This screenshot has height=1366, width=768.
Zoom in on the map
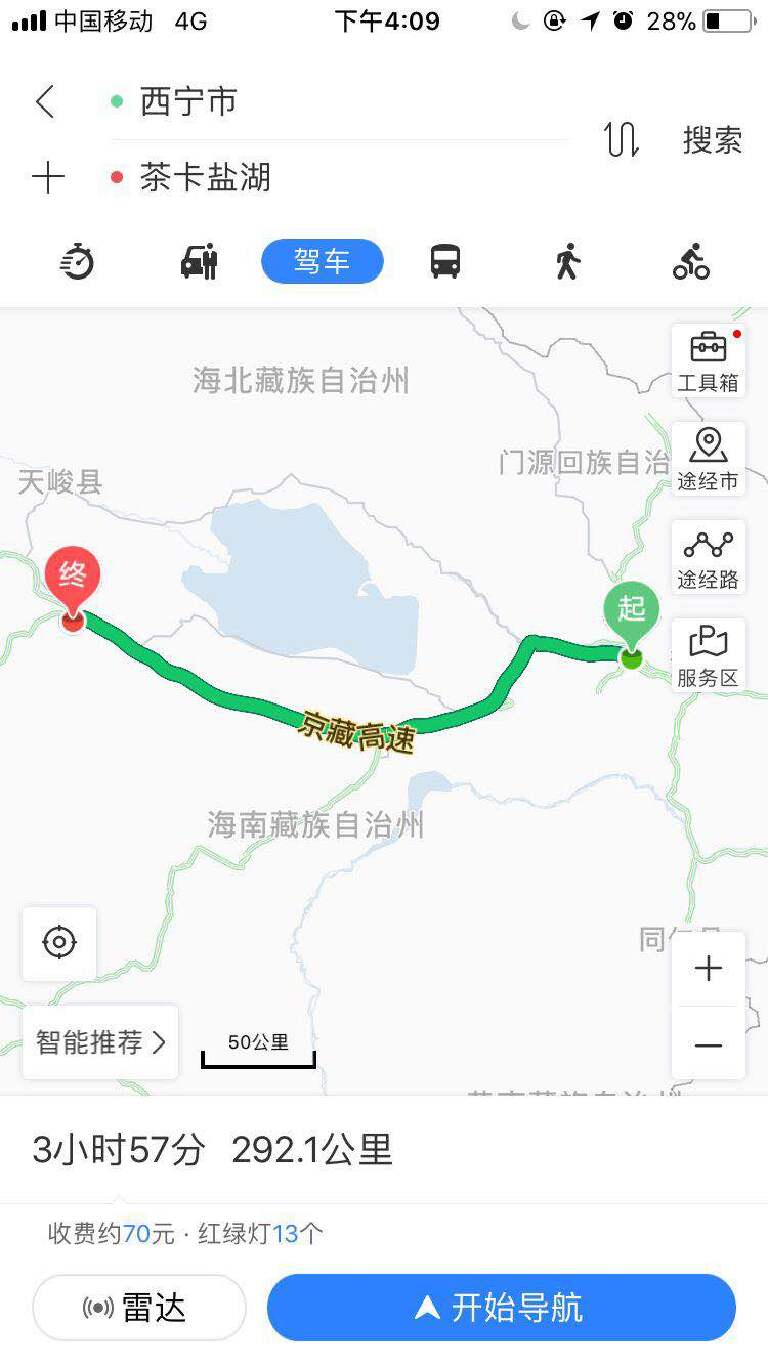708,969
